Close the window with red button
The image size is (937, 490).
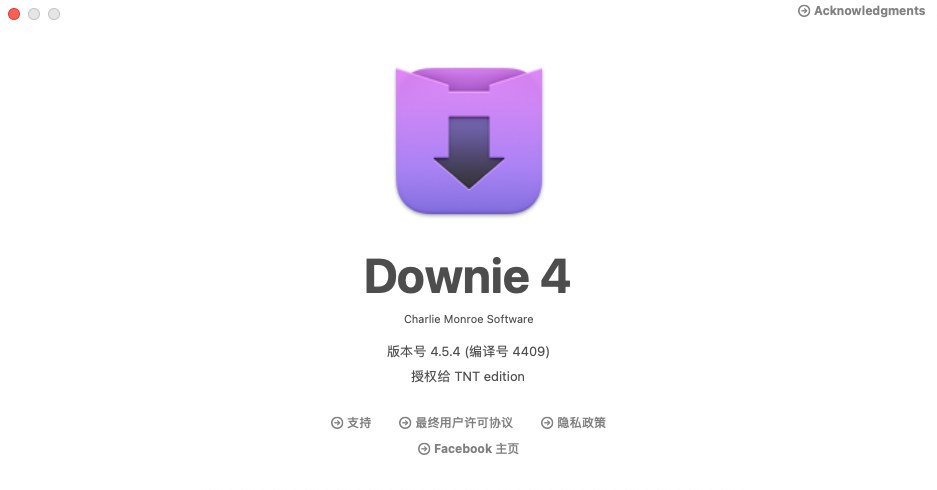(x=14, y=14)
